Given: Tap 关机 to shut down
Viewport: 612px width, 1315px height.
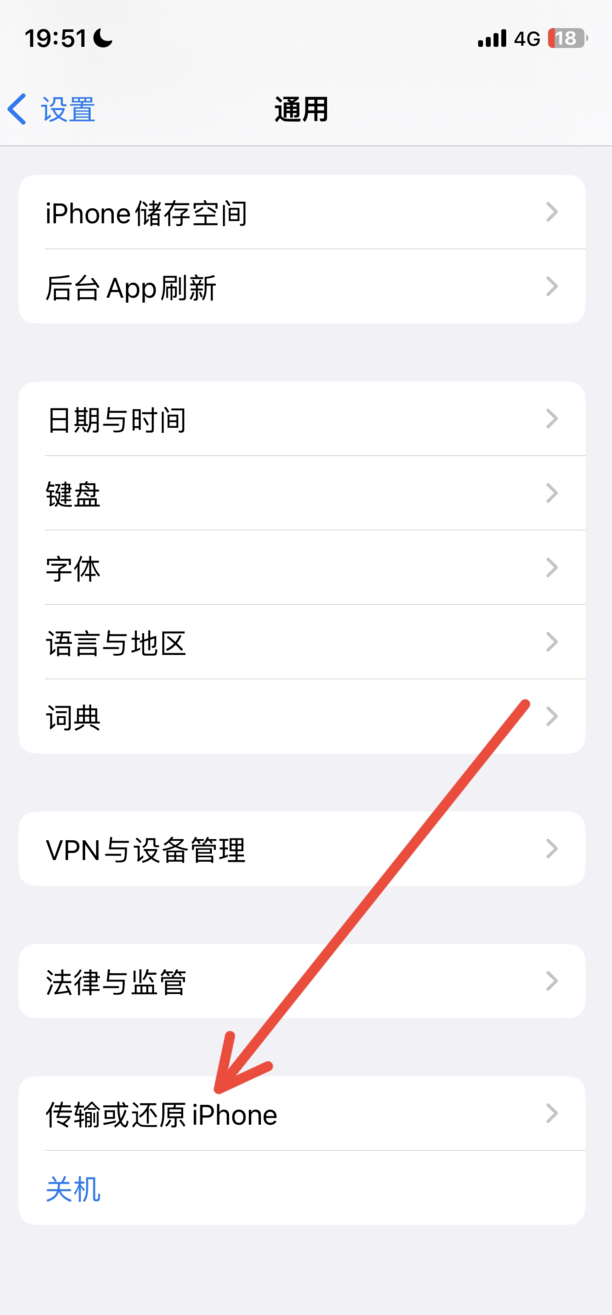Looking at the screenshot, I should (74, 1189).
